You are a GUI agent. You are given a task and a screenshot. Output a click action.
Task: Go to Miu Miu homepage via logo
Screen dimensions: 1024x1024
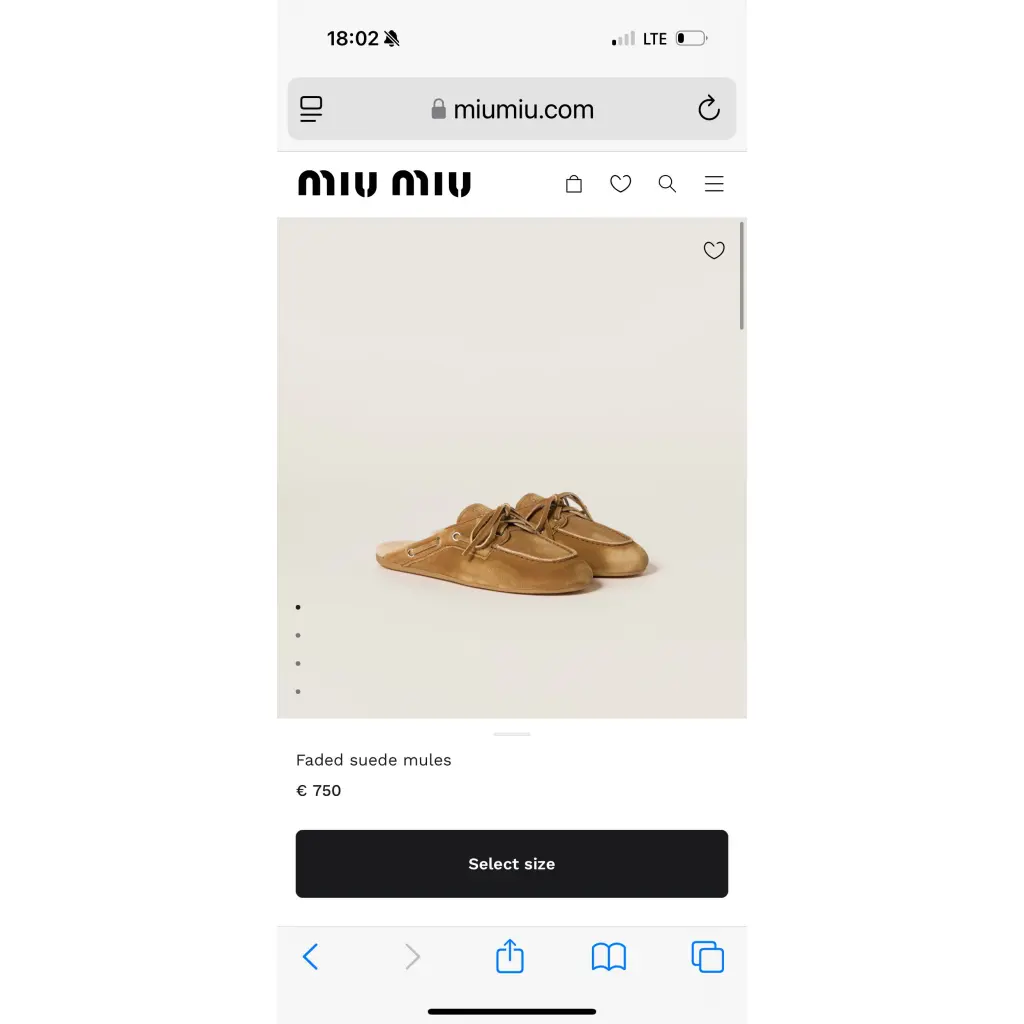coord(384,184)
